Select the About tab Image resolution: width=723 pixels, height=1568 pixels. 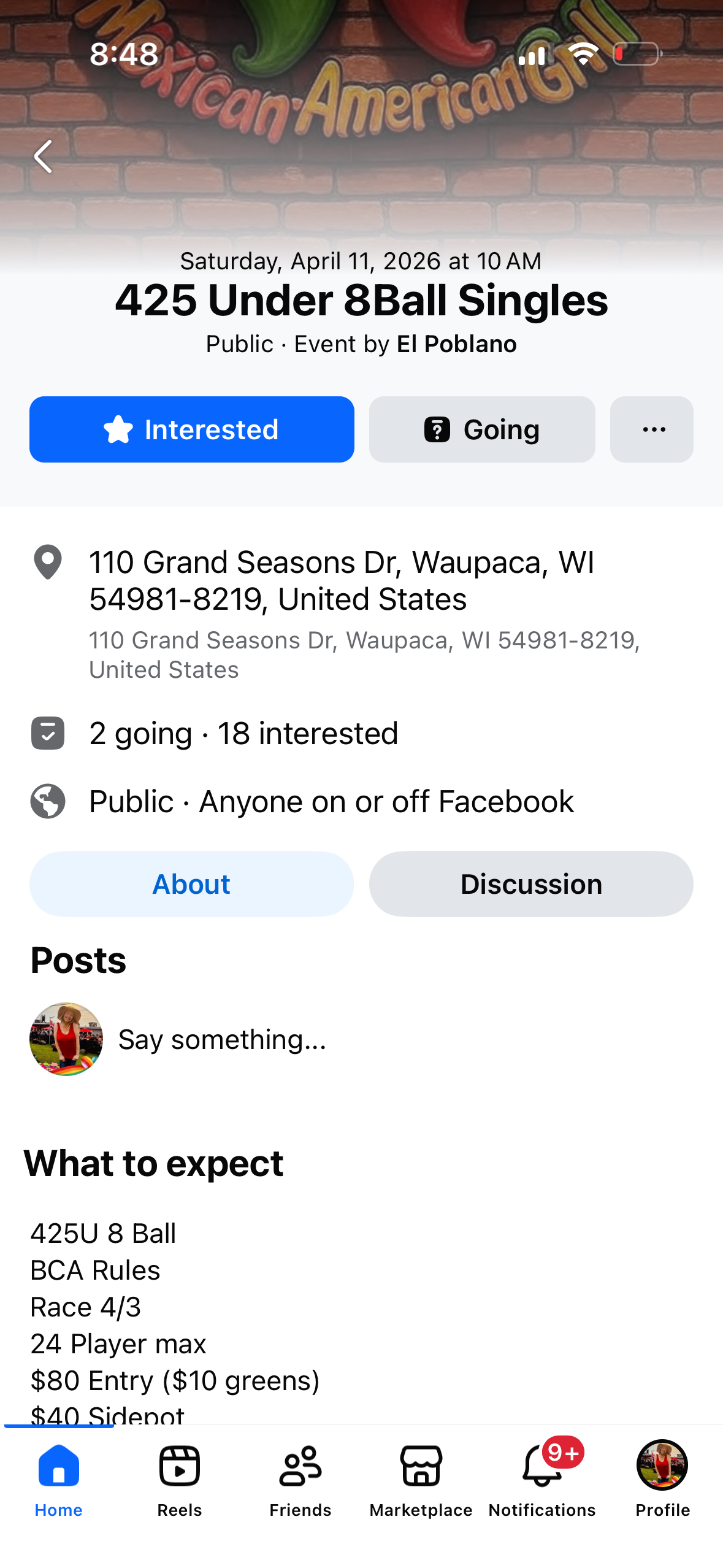click(191, 884)
